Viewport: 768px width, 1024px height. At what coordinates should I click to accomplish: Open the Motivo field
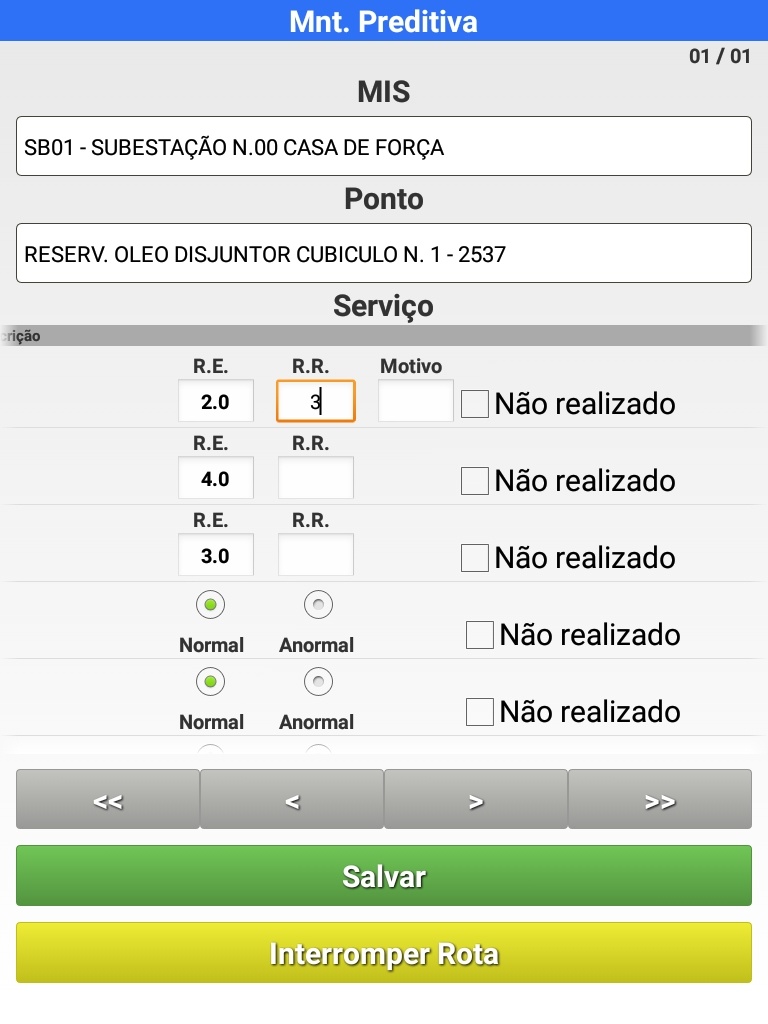[415, 401]
